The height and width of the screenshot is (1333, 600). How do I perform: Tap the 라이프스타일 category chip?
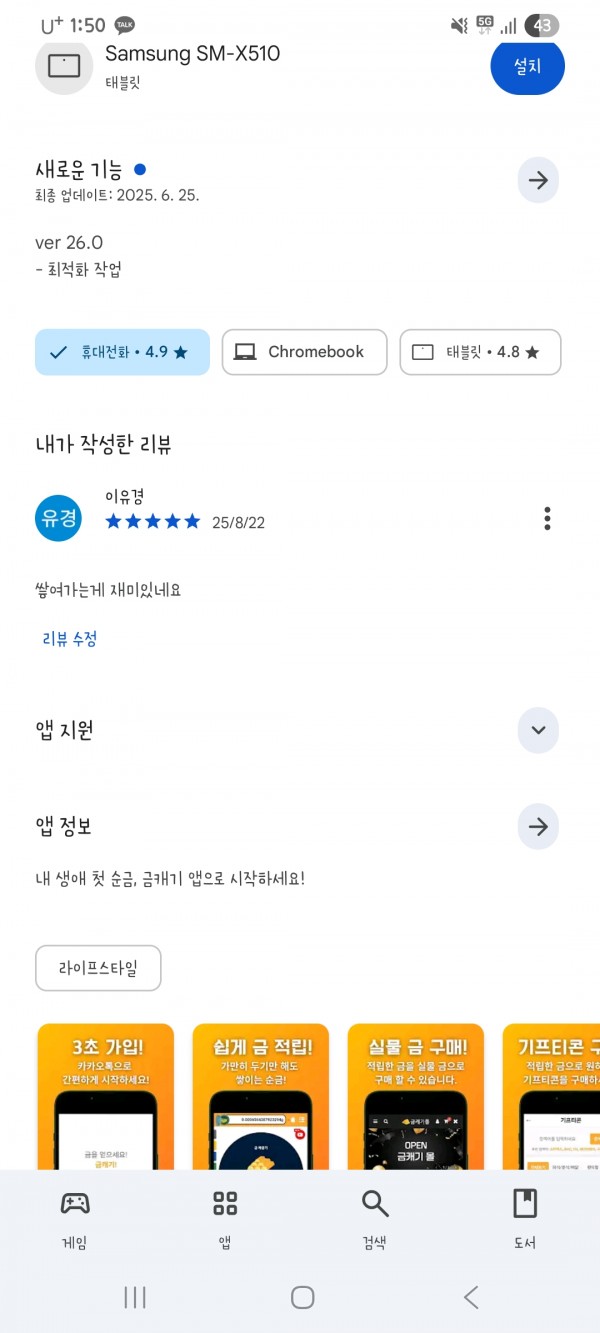pyautogui.click(x=98, y=968)
